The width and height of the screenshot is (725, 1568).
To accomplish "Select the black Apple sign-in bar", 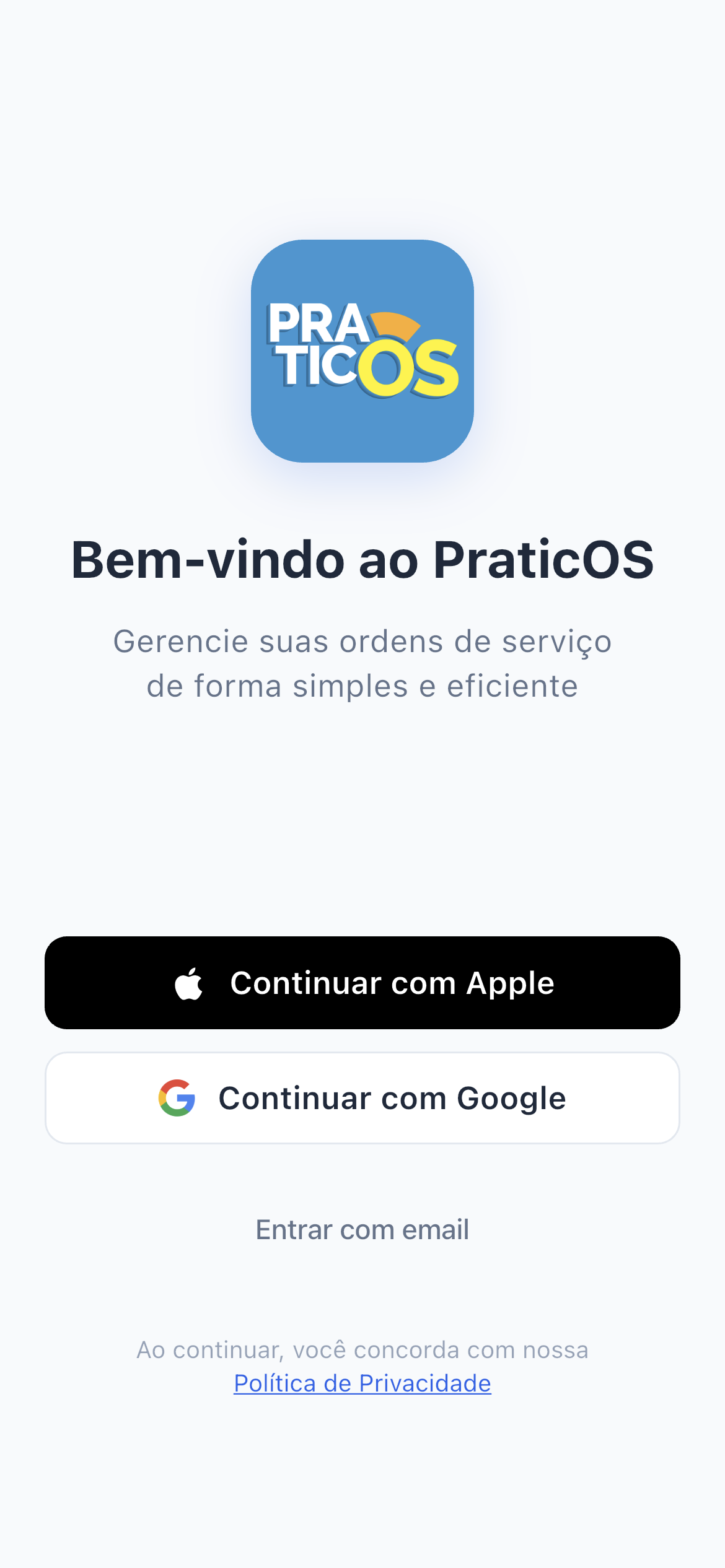I will coord(362,982).
